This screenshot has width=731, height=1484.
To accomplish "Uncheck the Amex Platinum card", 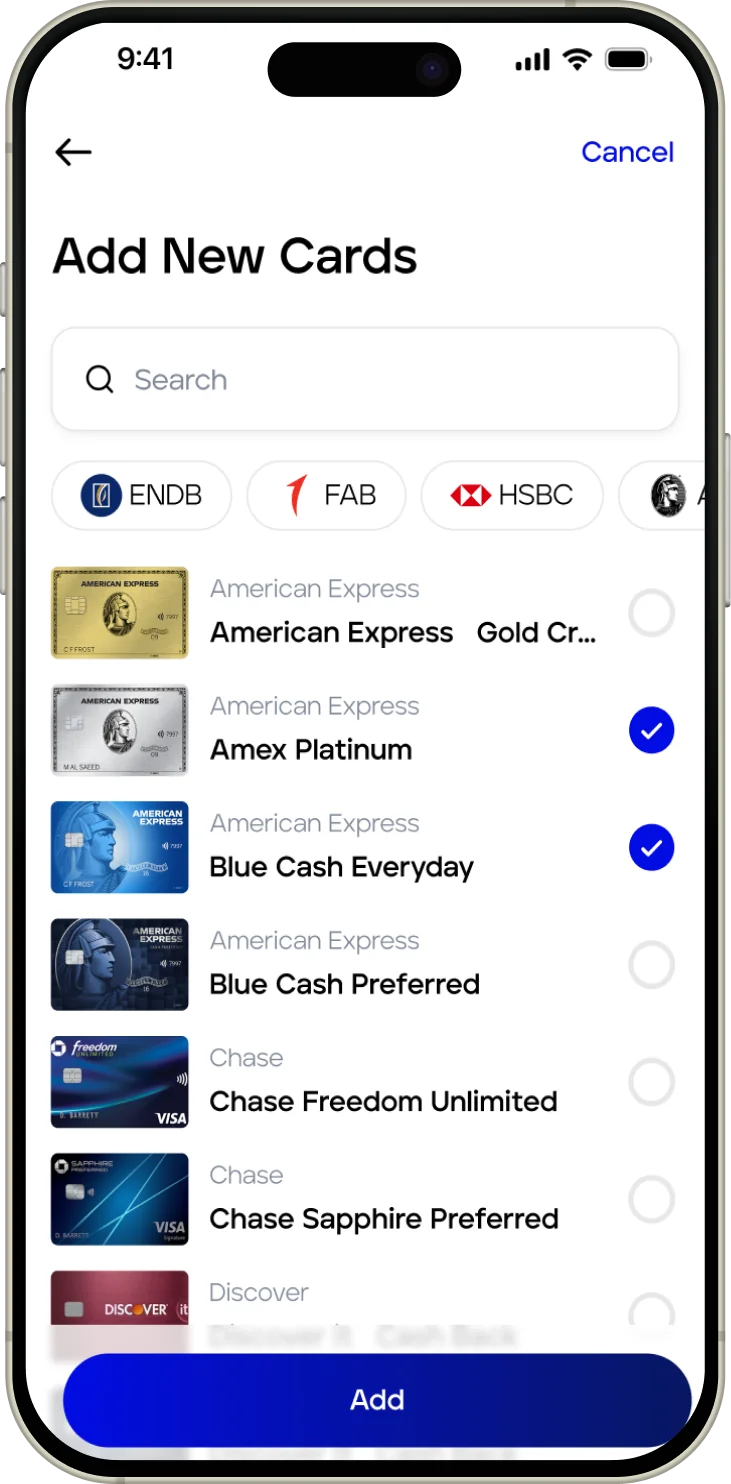I will click(651, 731).
